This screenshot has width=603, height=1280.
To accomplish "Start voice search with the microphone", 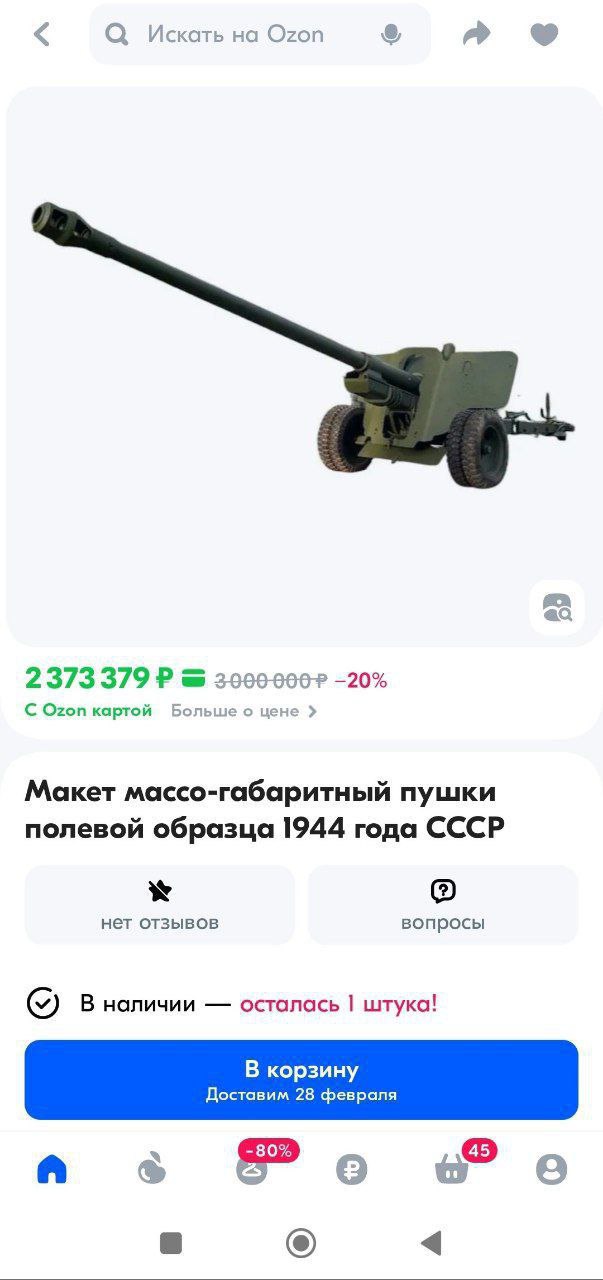I will click(391, 35).
